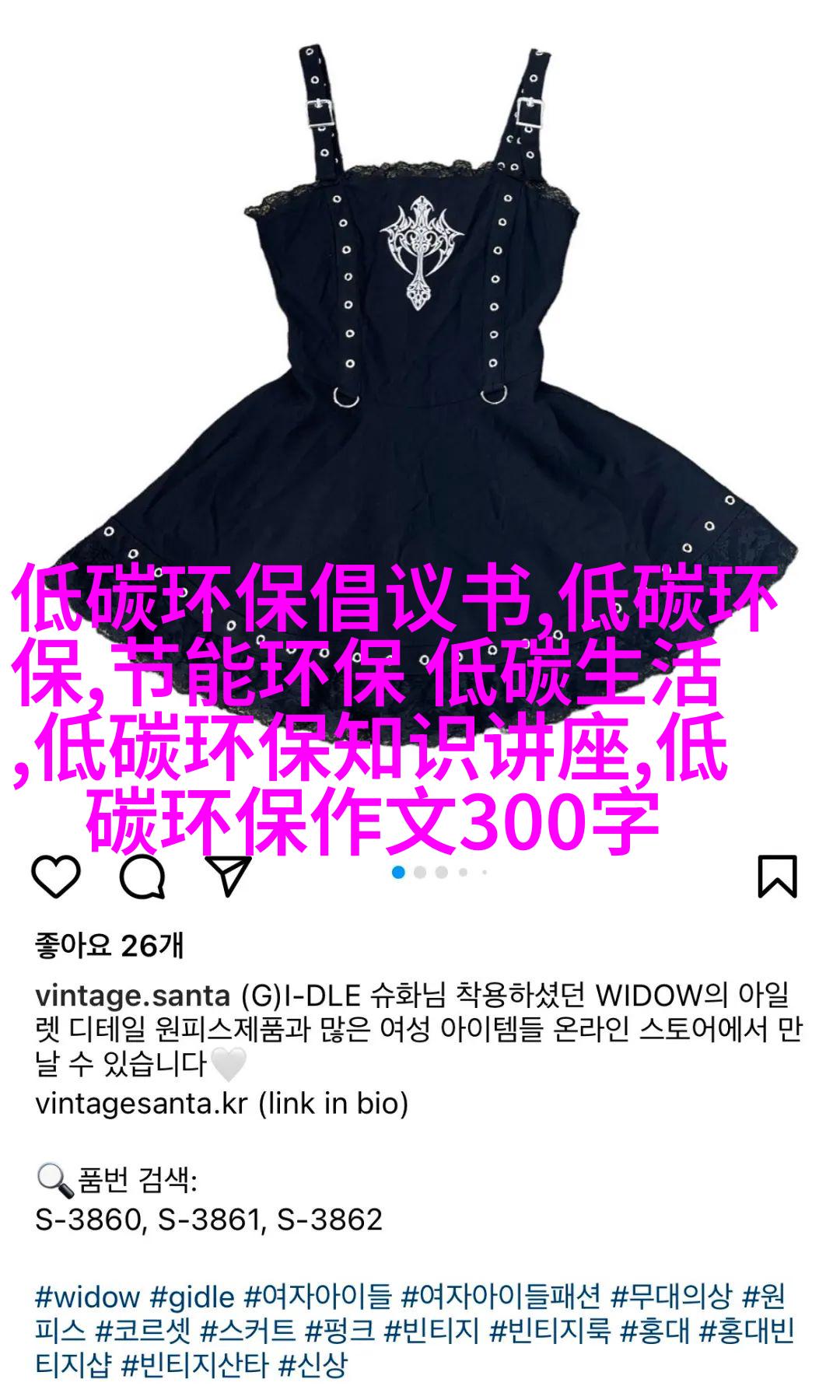Image resolution: width=840 pixels, height=1400 pixels.
Task: Open vintage.santa profile from caption
Action: pyautogui.click(x=132, y=995)
